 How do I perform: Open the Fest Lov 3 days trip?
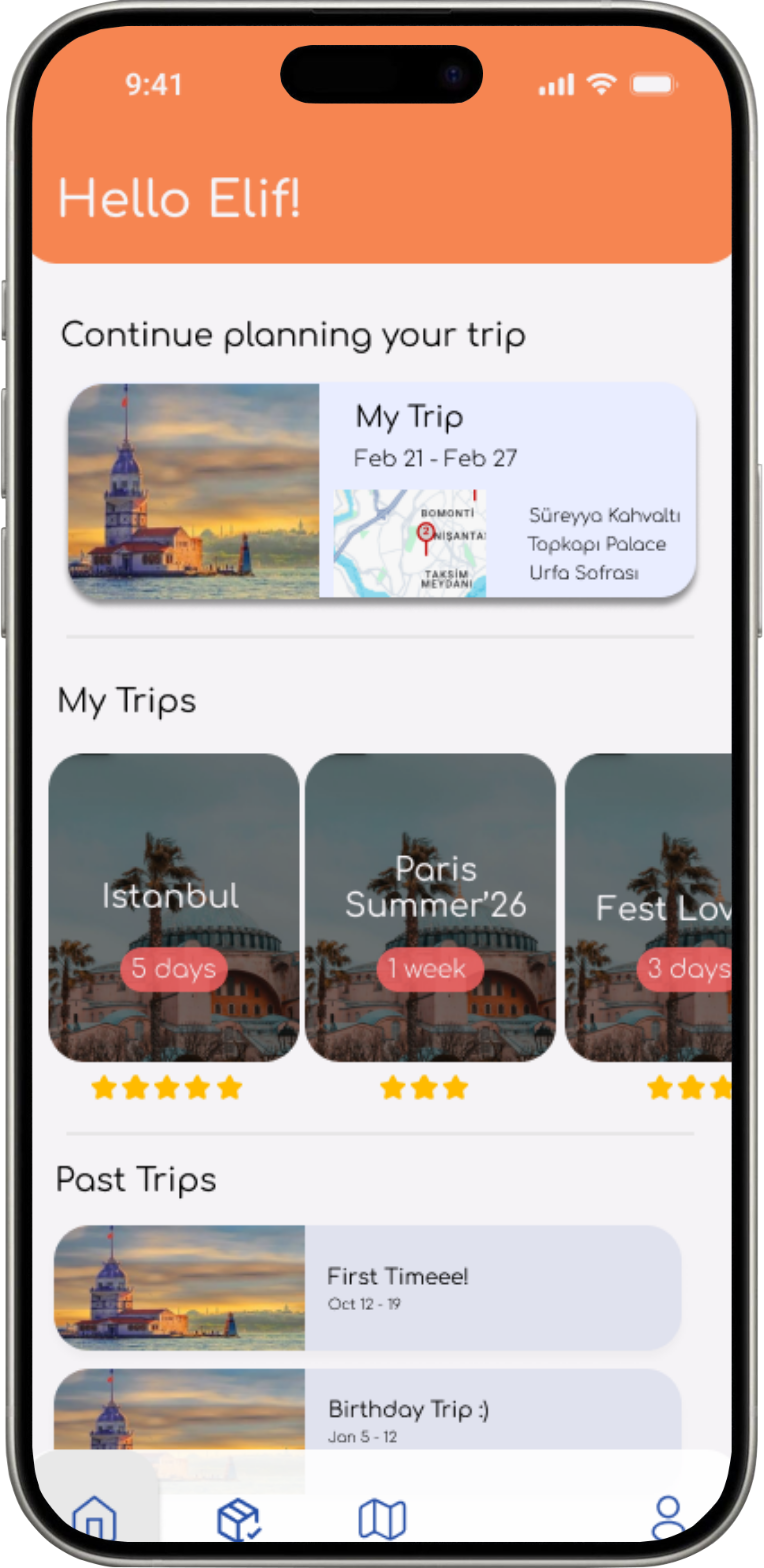click(649, 907)
